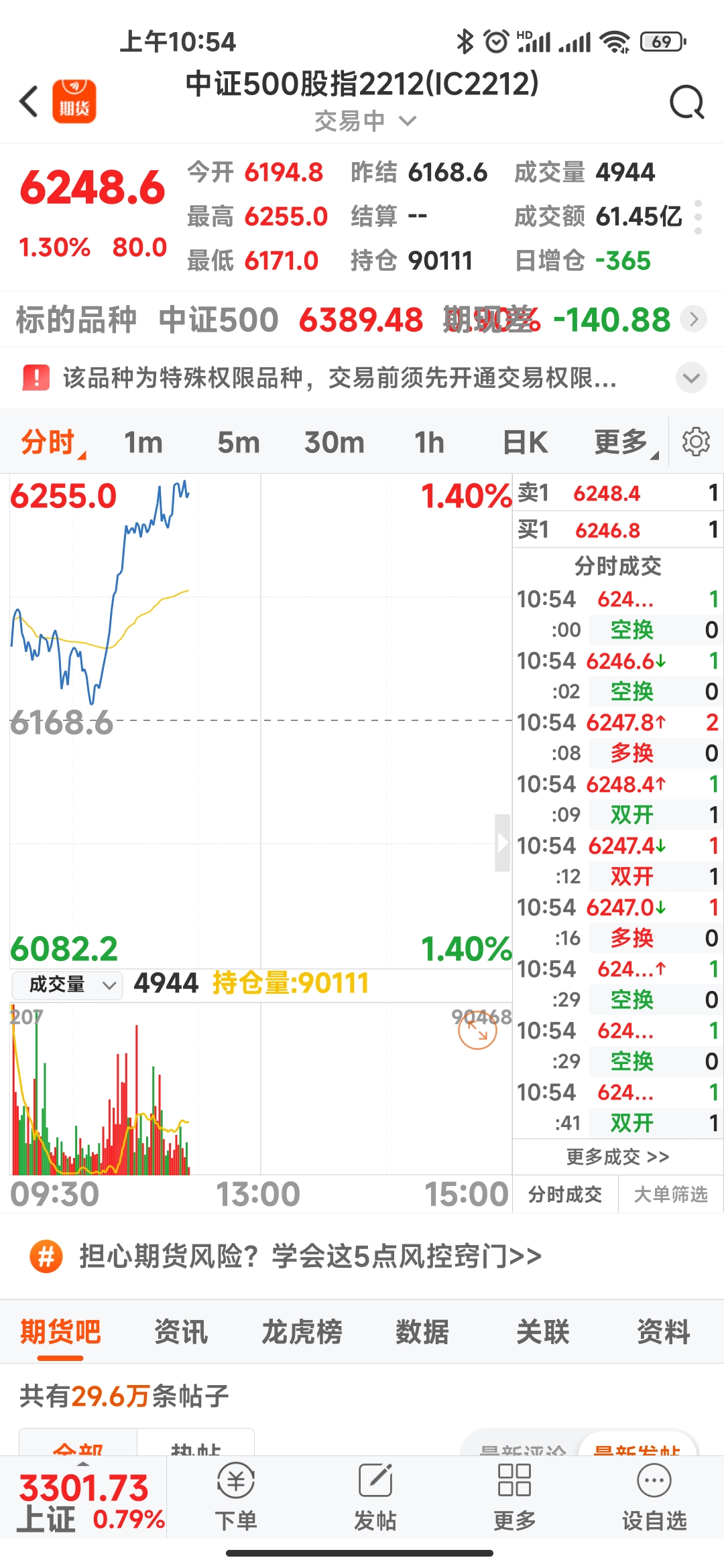Viewport: 724px width, 1568px height.
Task: View 更多成交 trade records
Action: pos(617,1157)
